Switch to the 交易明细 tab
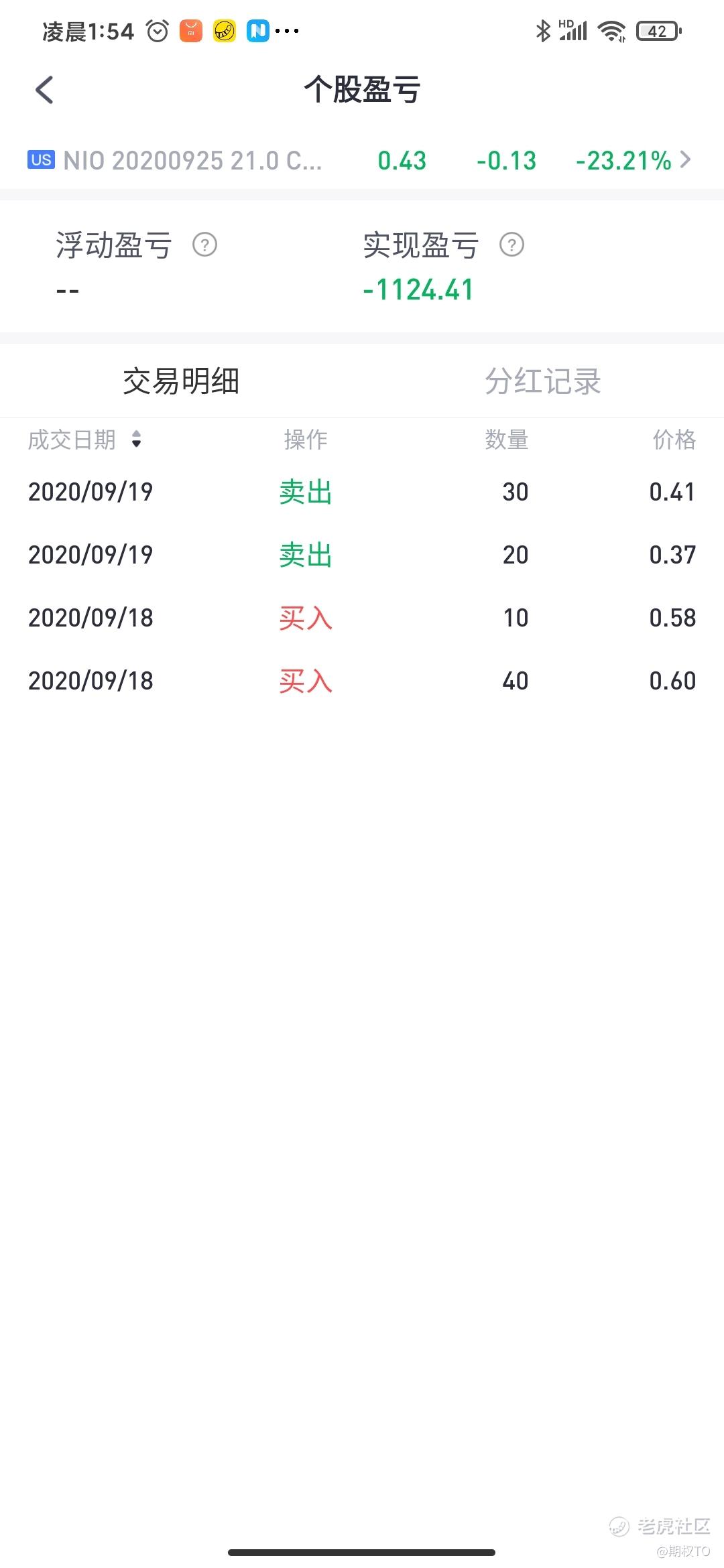The width and height of the screenshot is (724, 1568). click(x=181, y=381)
